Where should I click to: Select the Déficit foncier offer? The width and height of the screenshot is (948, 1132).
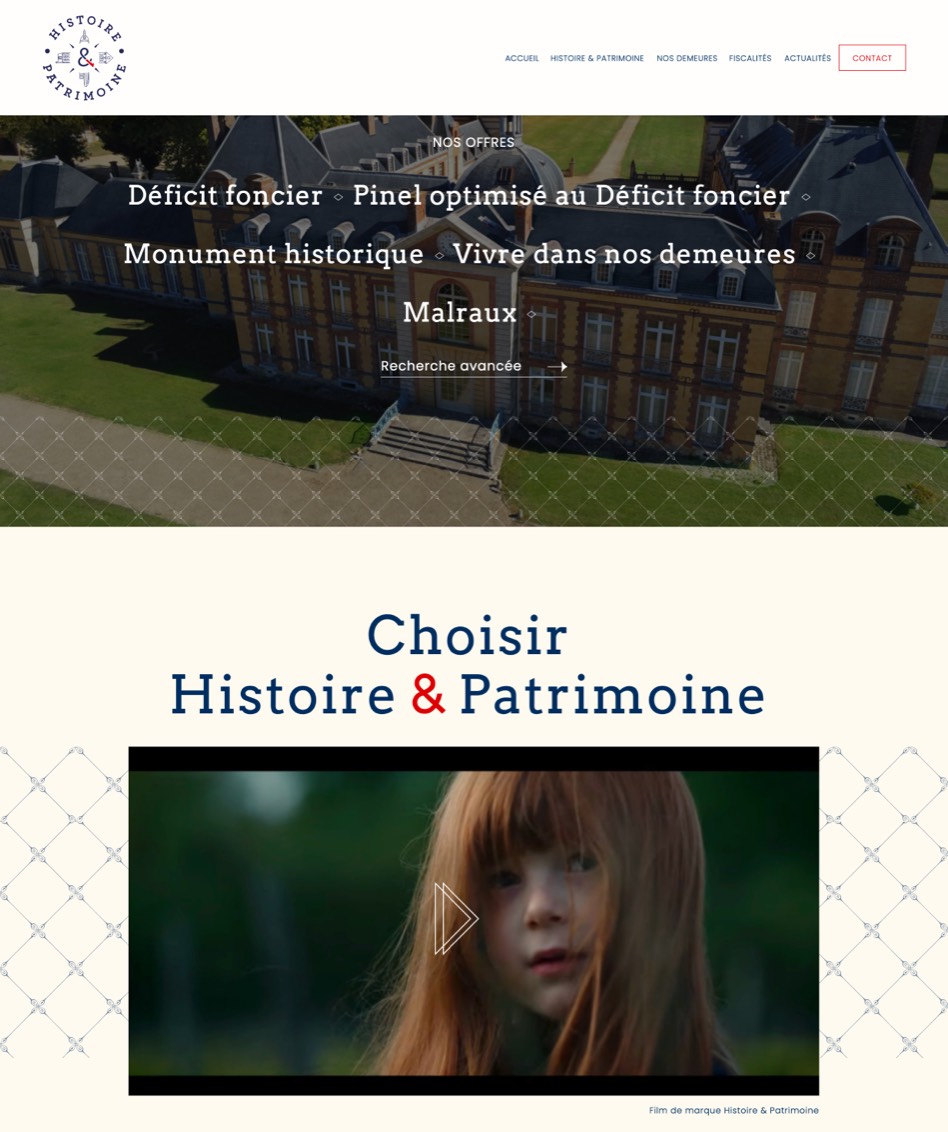225,196
